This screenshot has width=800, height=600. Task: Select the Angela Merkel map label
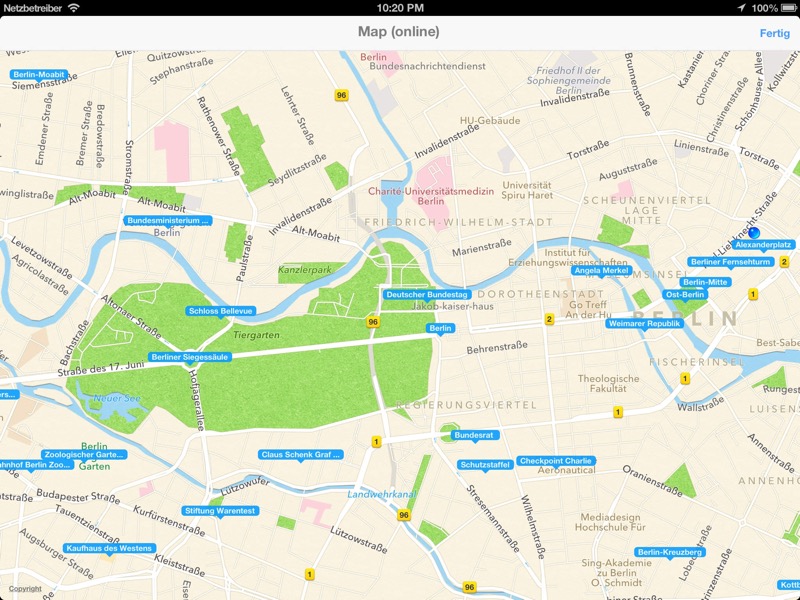click(600, 270)
